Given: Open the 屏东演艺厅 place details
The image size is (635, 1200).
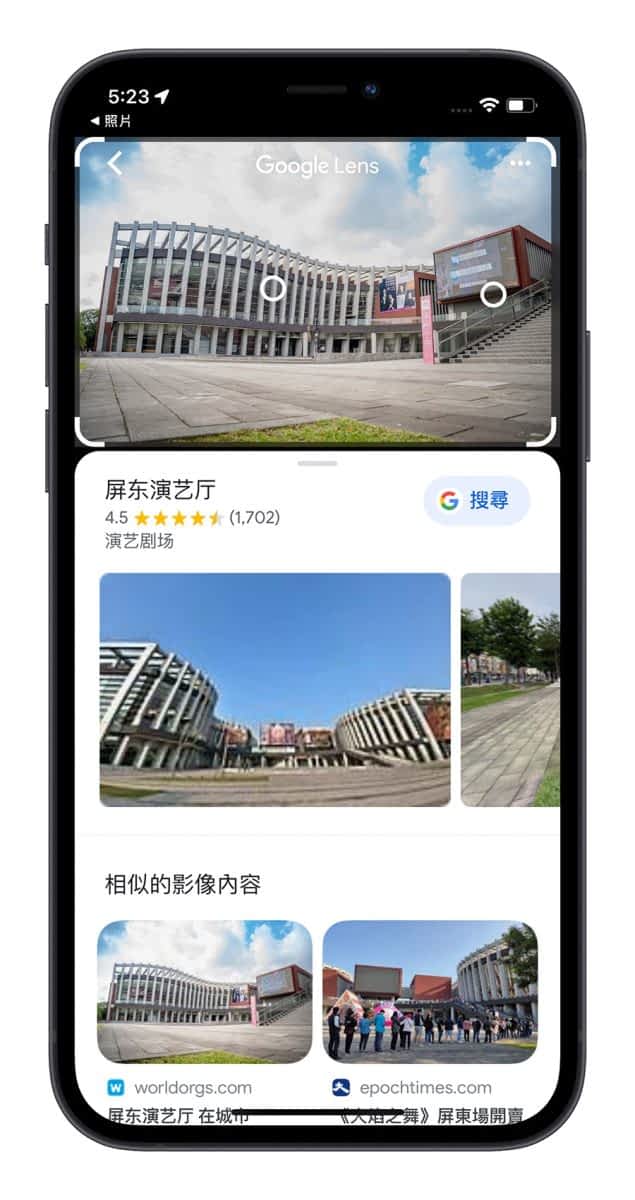Looking at the screenshot, I should [160, 490].
